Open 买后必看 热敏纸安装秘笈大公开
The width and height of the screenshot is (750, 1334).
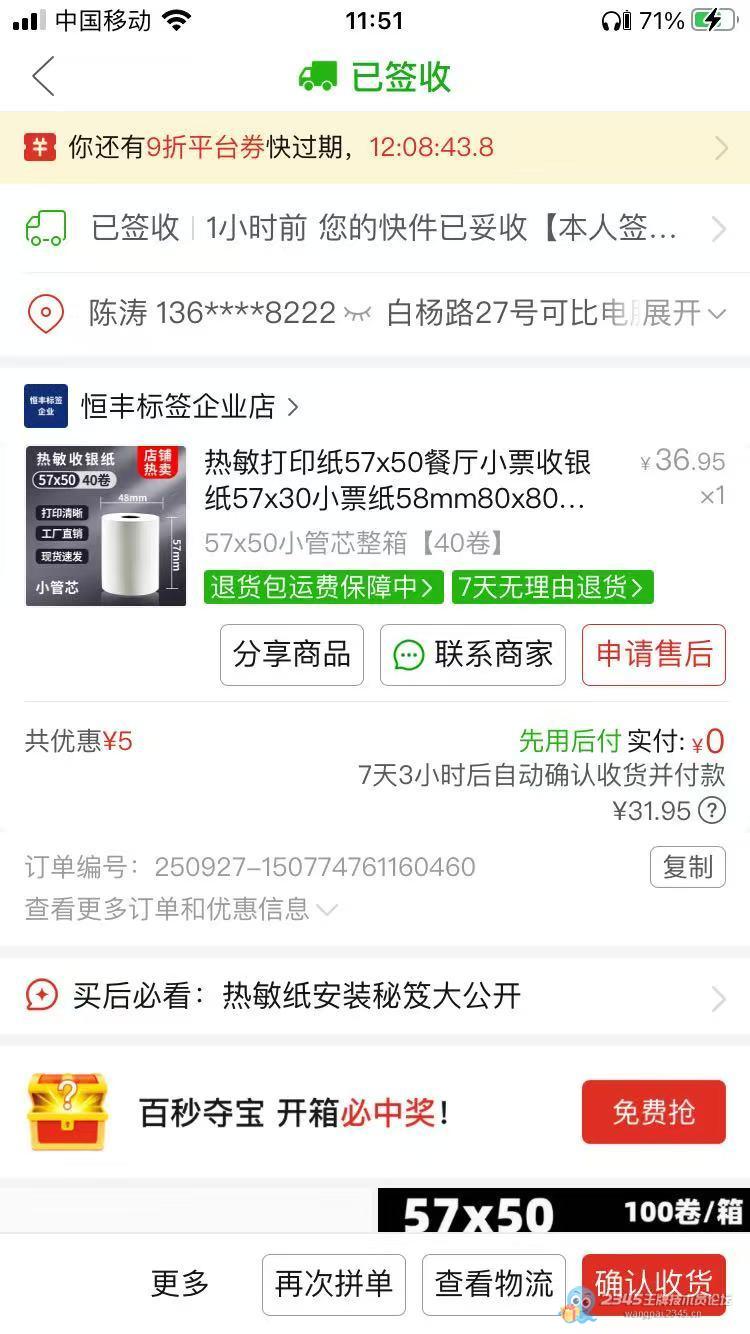(x=375, y=996)
